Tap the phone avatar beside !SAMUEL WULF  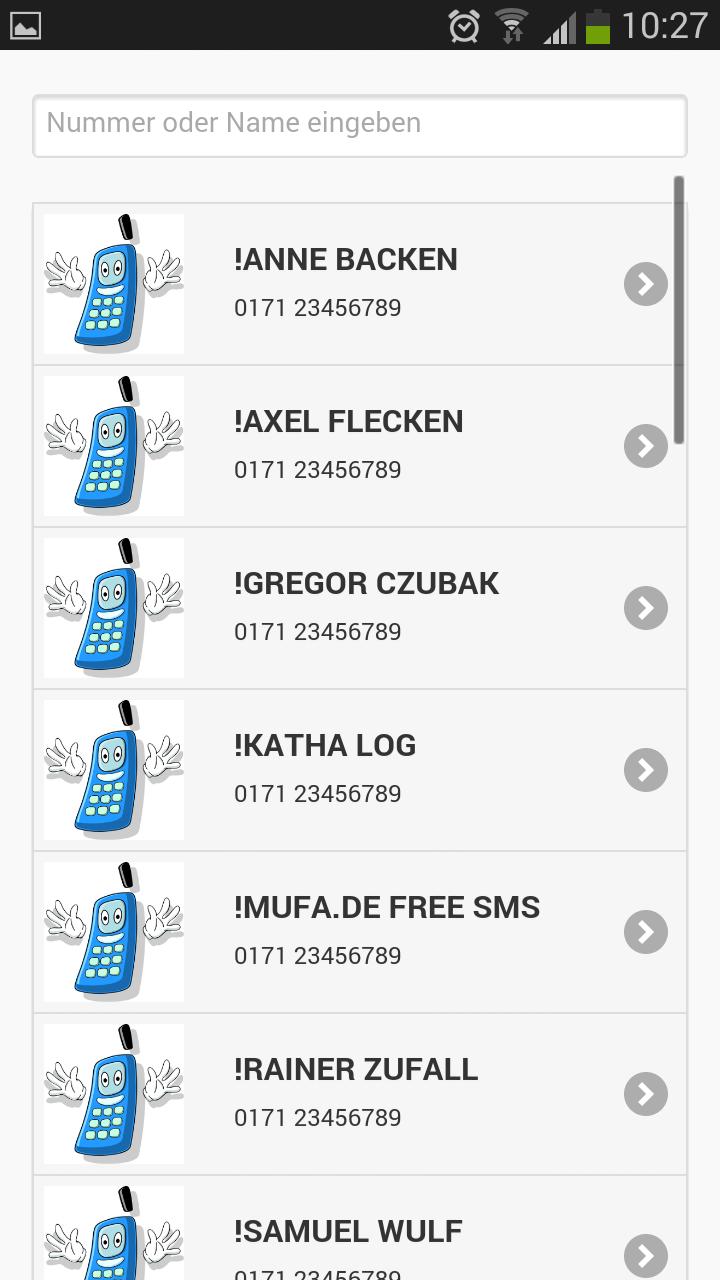[x=113, y=1240]
